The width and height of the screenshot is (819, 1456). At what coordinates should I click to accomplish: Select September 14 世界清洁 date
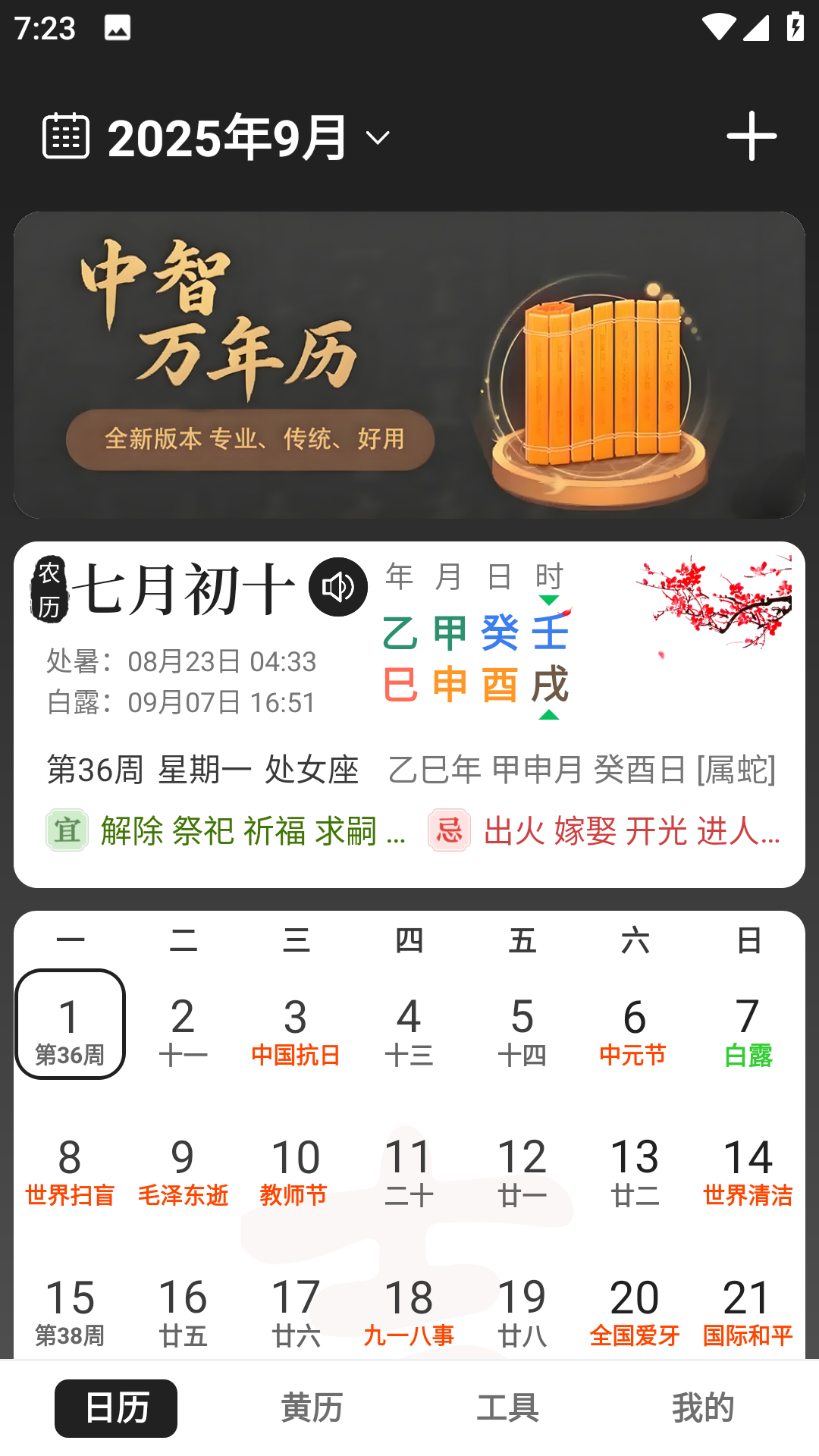748,1170
